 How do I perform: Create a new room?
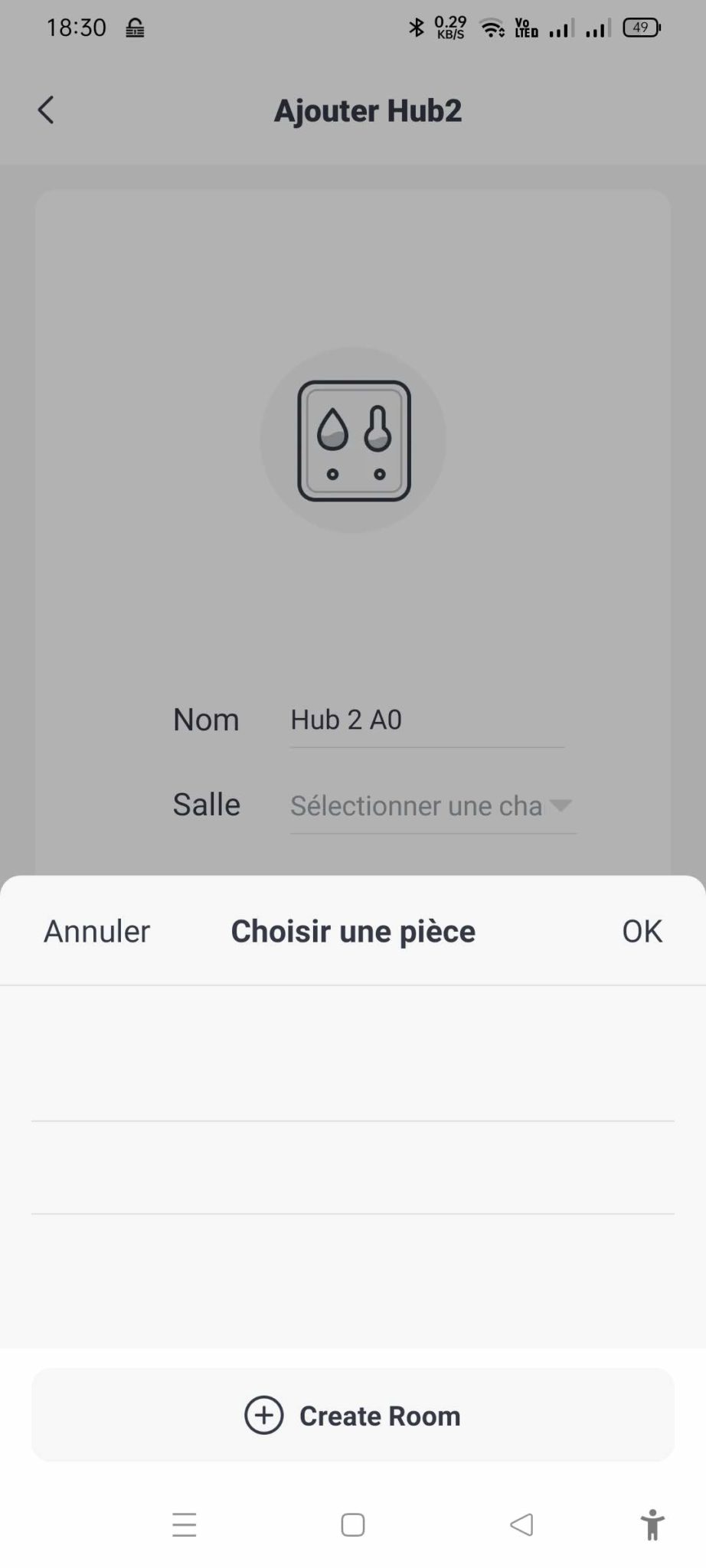353,1415
